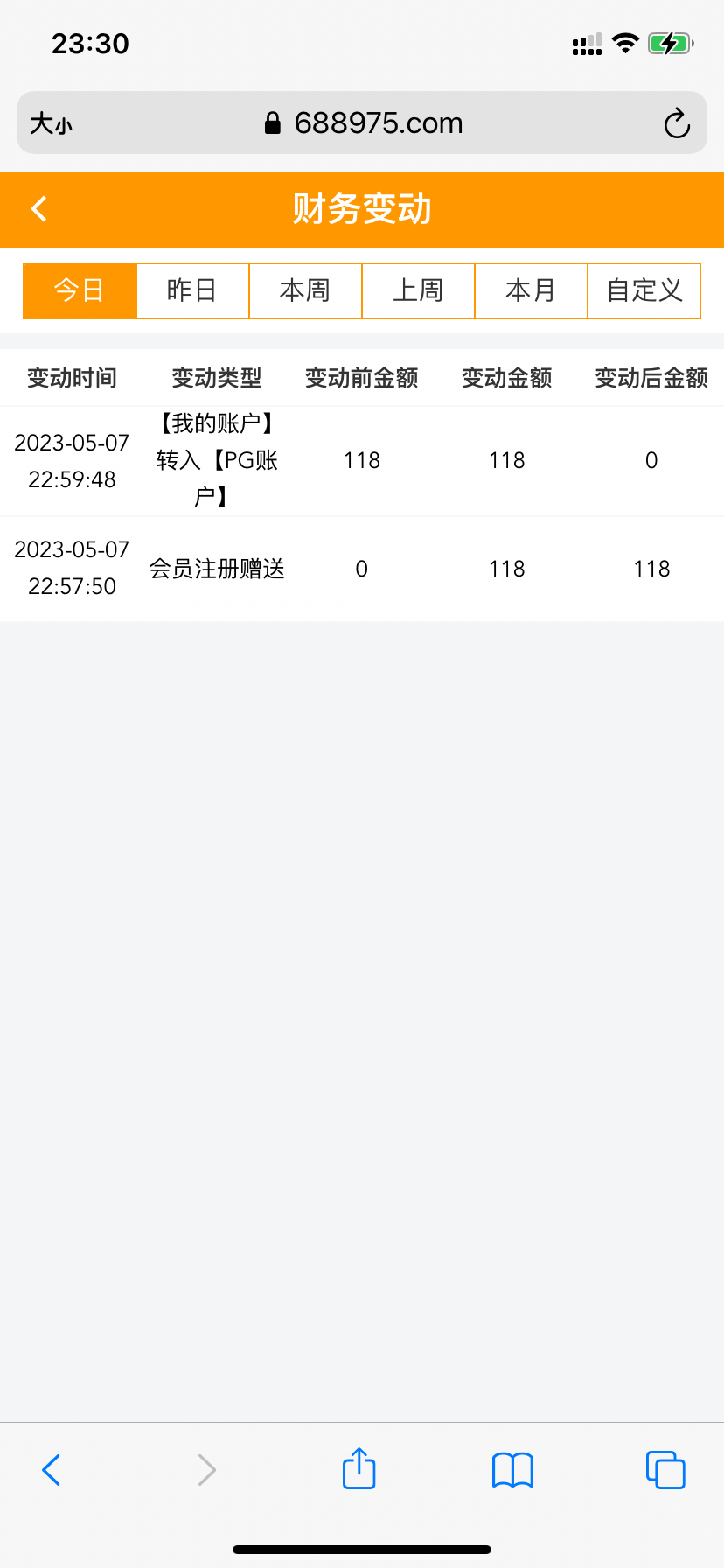Image resolution: width=724 pixels, height=1568 pixels.
Task: Tap the 转入【PG账户】transaction entry
Action: point(362,460)
